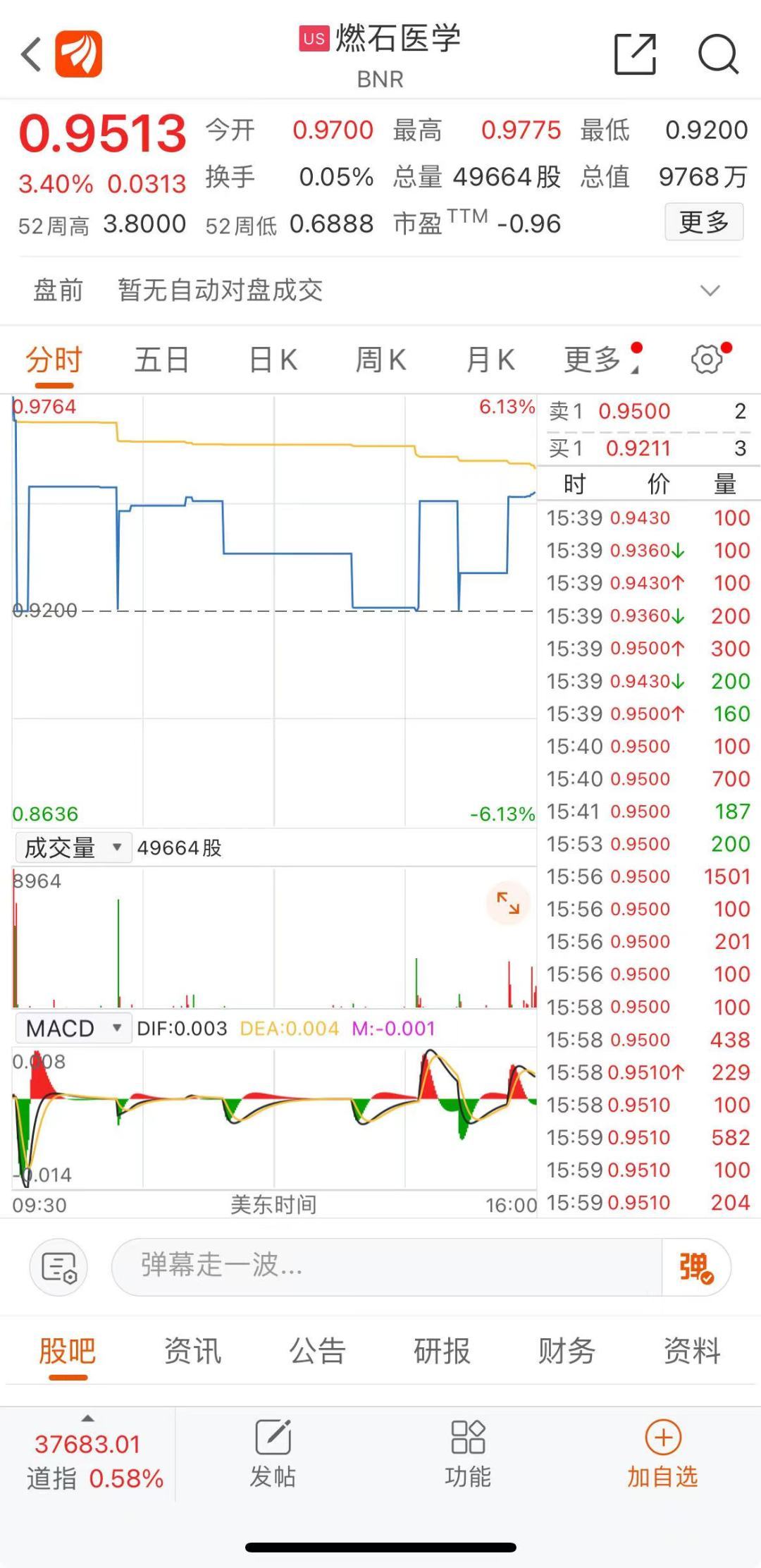Add this stock via 加自选

(662, 1454)
